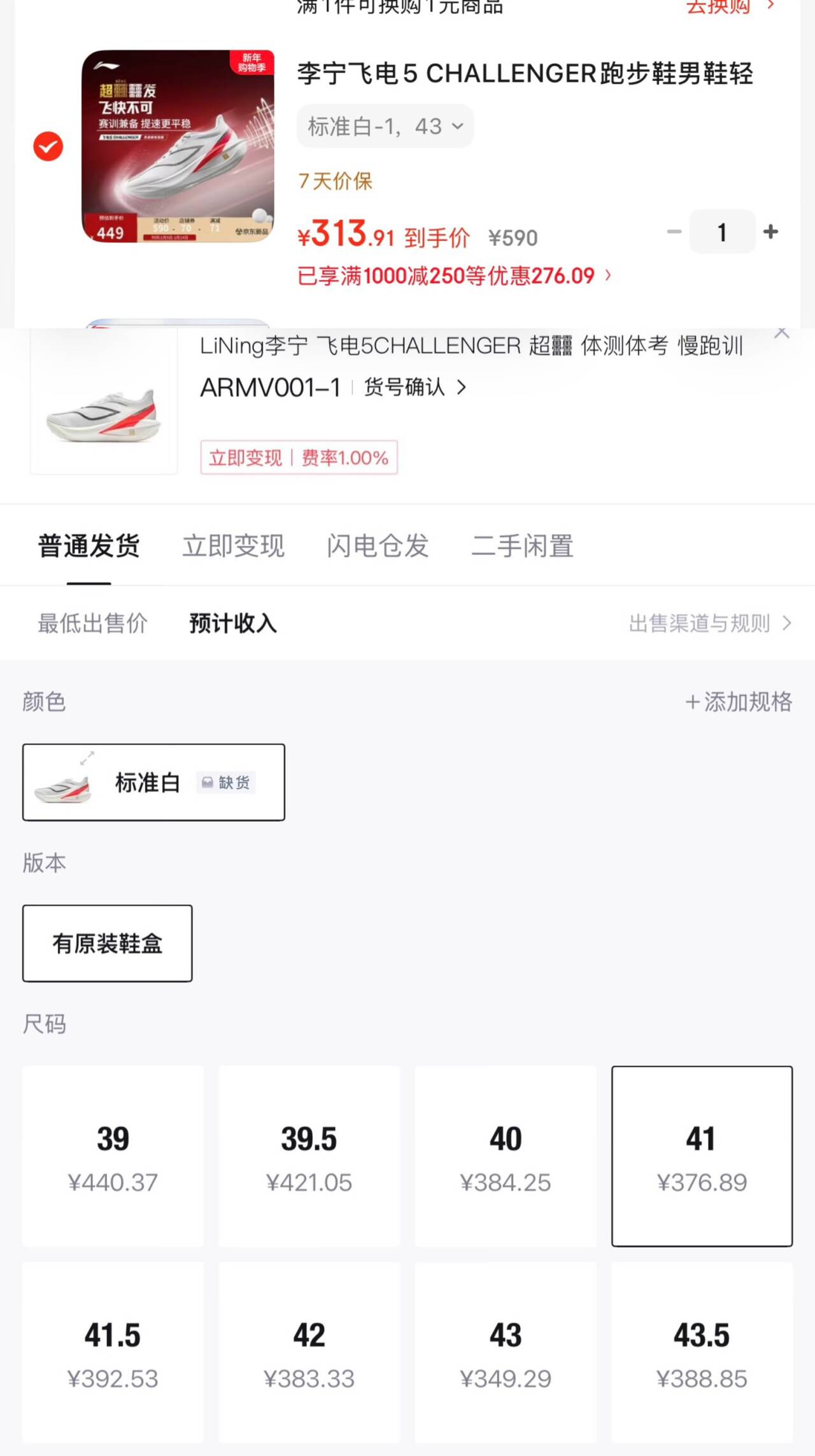The height and width of the screenshot is (1456, 815).
Task: Select the 标准白 color option
Action: [x=153, y=782]
